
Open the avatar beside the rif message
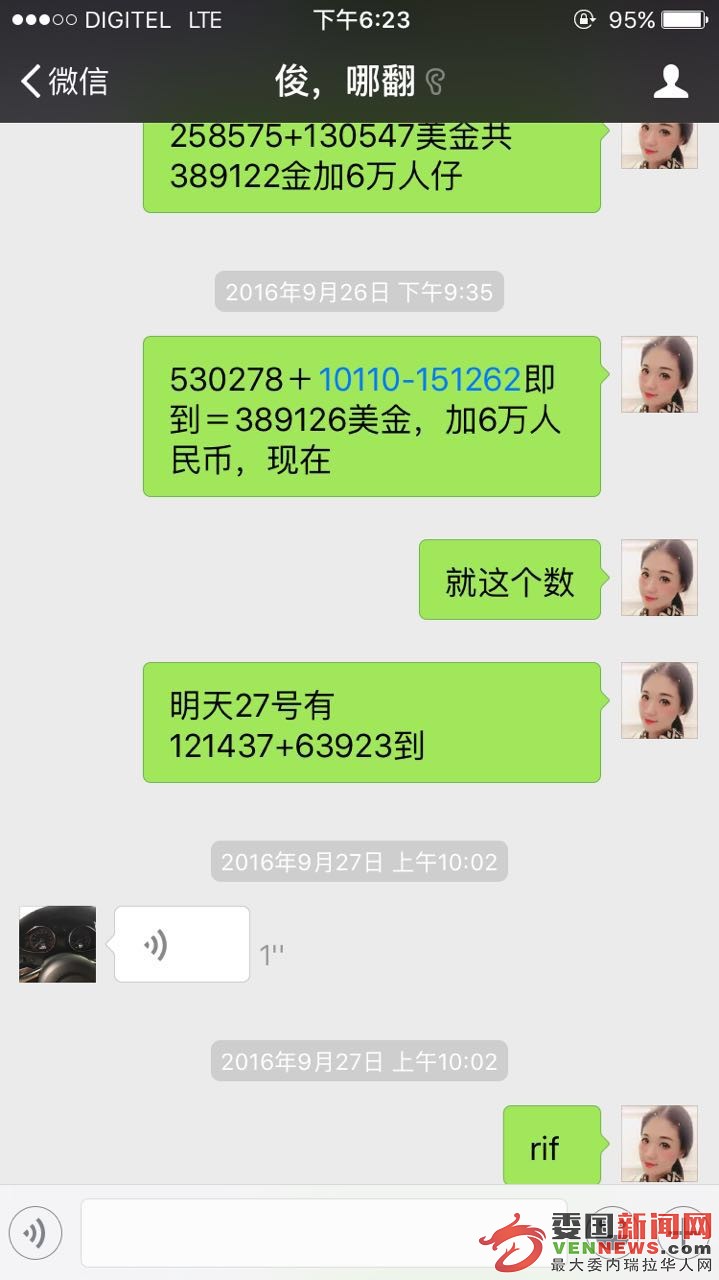click(x=658, y=1144)
